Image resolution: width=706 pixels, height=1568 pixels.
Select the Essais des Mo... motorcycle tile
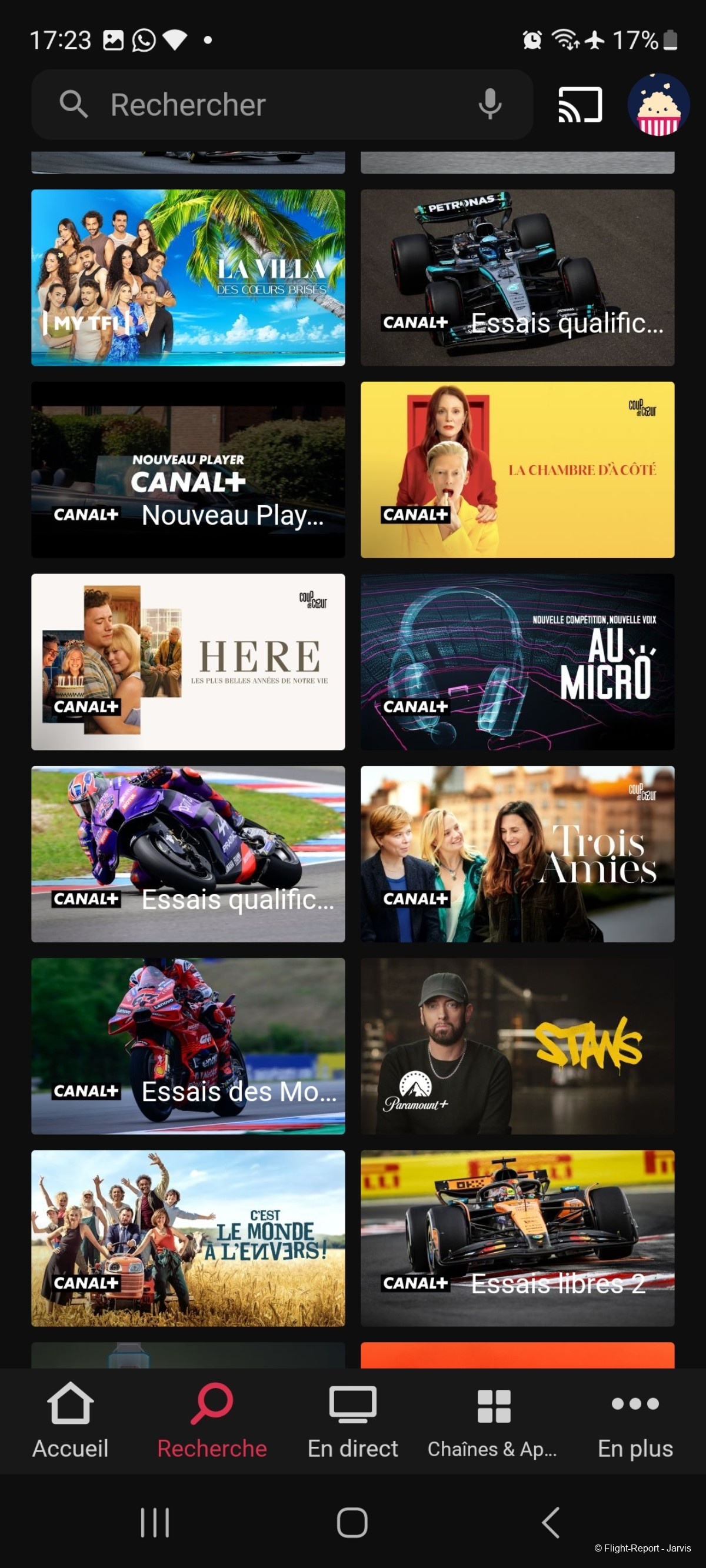(188, 1046)
